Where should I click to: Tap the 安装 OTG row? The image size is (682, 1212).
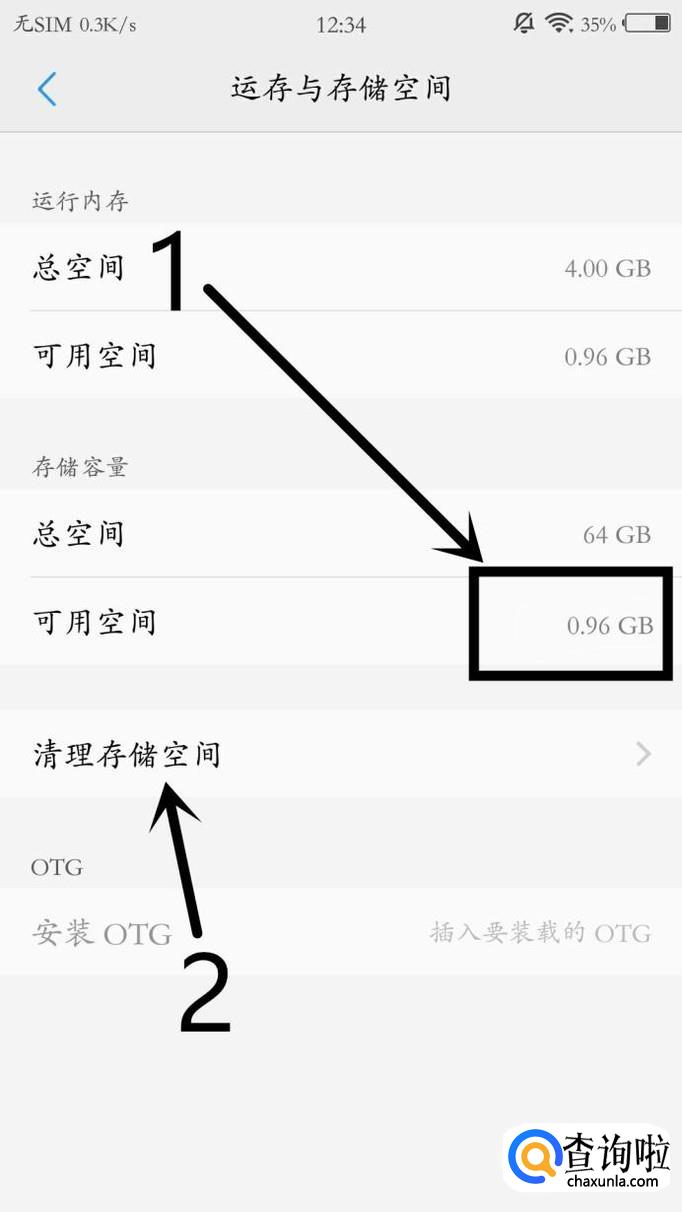click(340, 933)
